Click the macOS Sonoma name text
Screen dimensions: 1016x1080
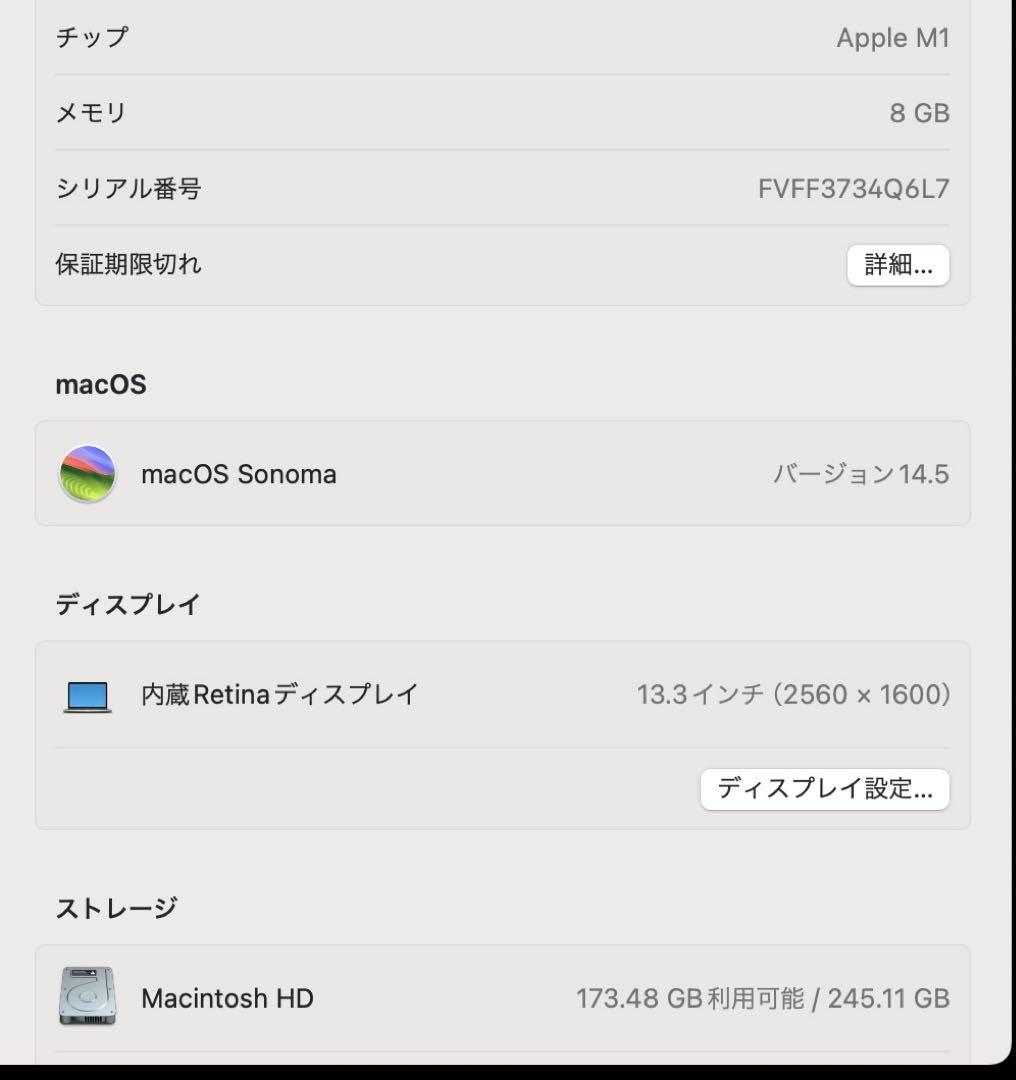coord(241,473)
